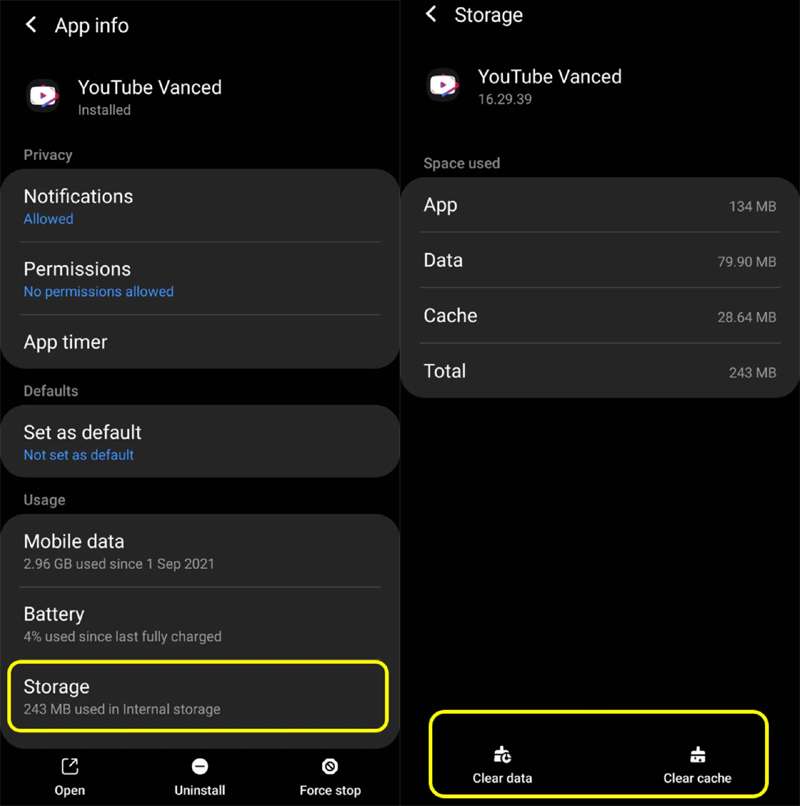Clear cache for YouTube Vanced
The image size is (800, 806).
697,765
